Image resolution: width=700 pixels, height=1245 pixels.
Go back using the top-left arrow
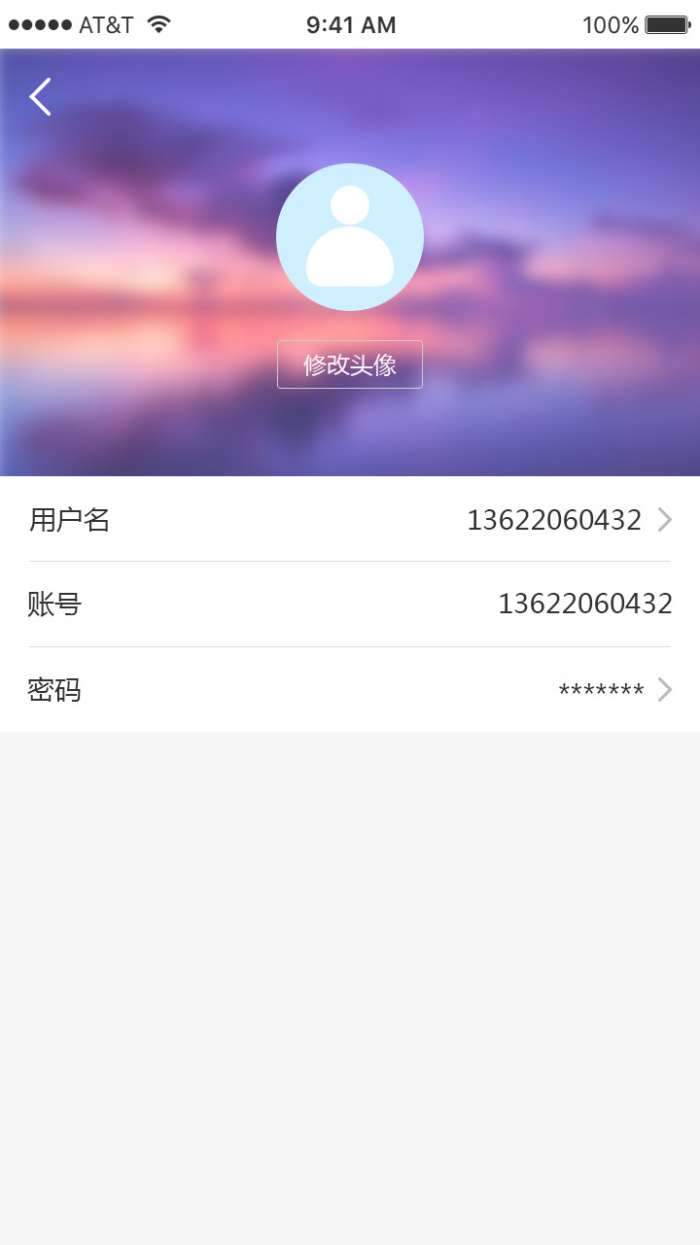pos(40,97)
